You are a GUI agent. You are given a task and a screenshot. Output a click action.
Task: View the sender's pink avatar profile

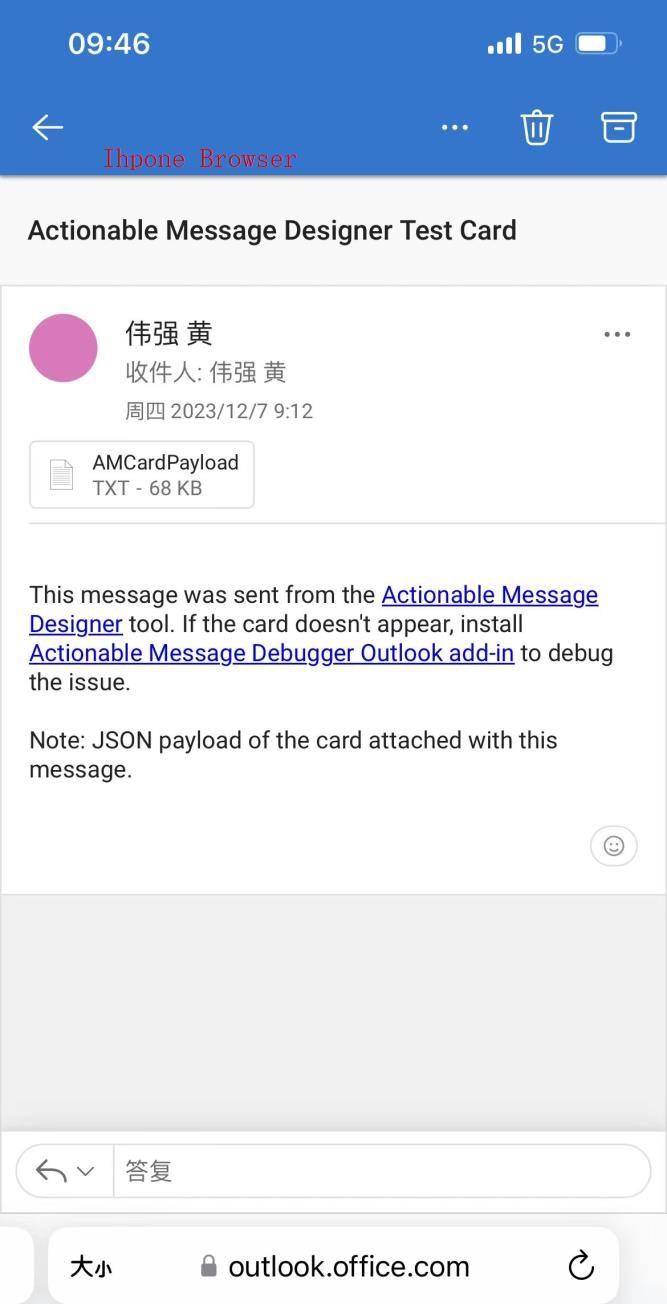tap(63, 348)
